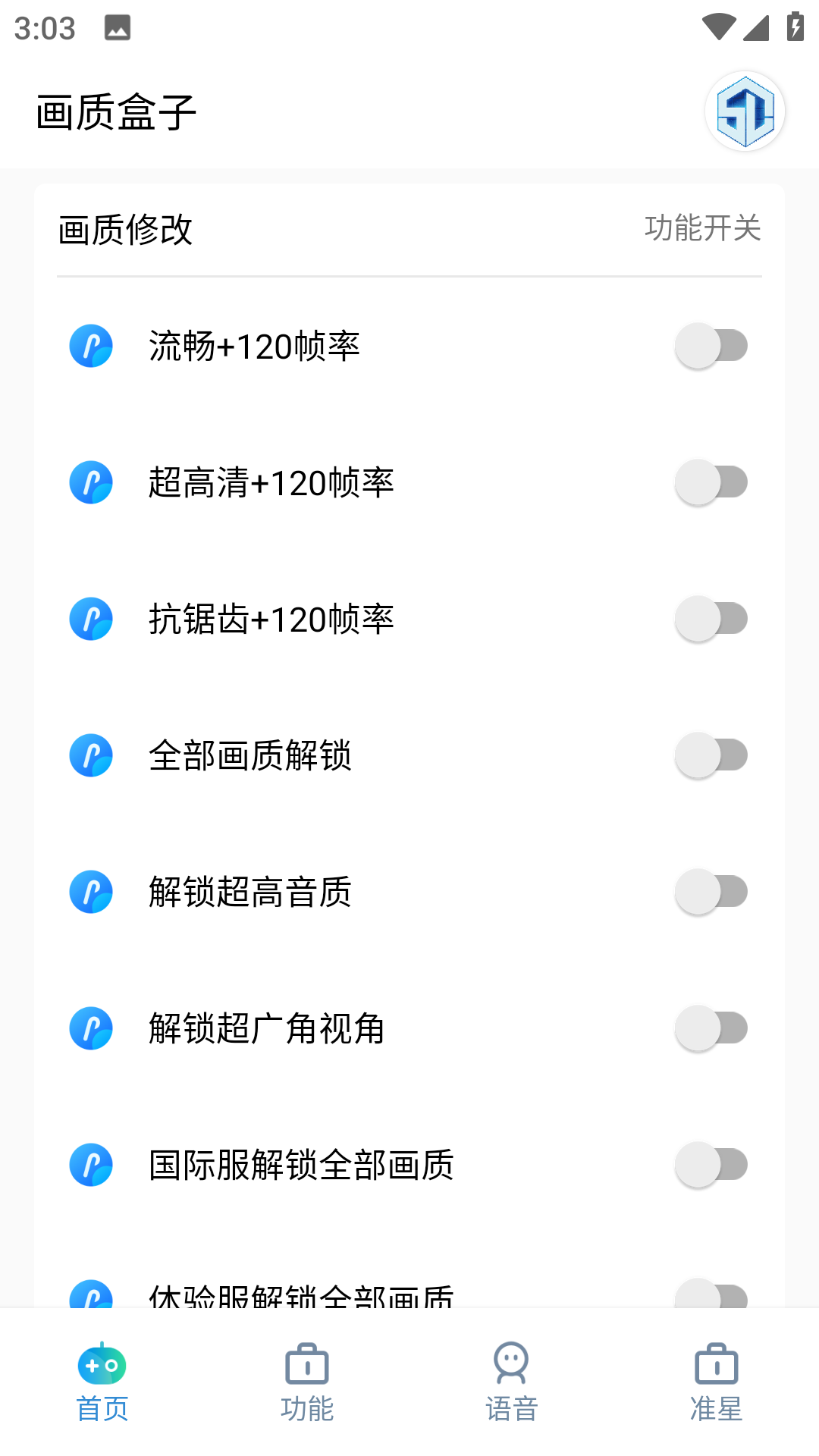Image resolution: width=819 pixels, height=1456 pixels.
Task: Click the P icon beside 全部画质解锁
Action: (x=90, y=755)
